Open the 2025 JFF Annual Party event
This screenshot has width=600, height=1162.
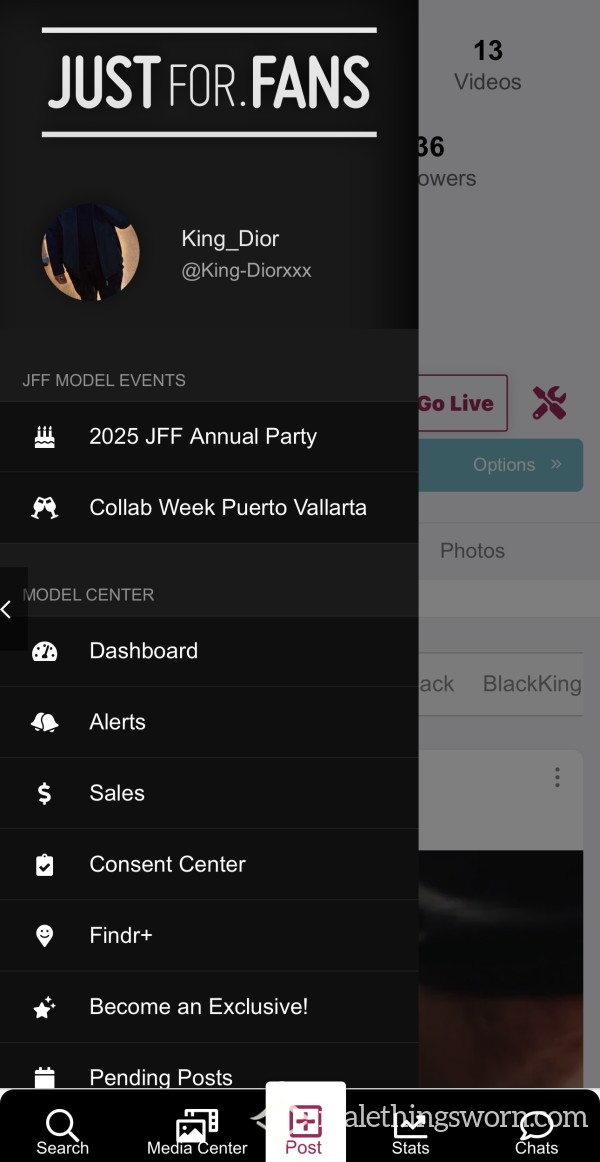[x=209, y=436]
